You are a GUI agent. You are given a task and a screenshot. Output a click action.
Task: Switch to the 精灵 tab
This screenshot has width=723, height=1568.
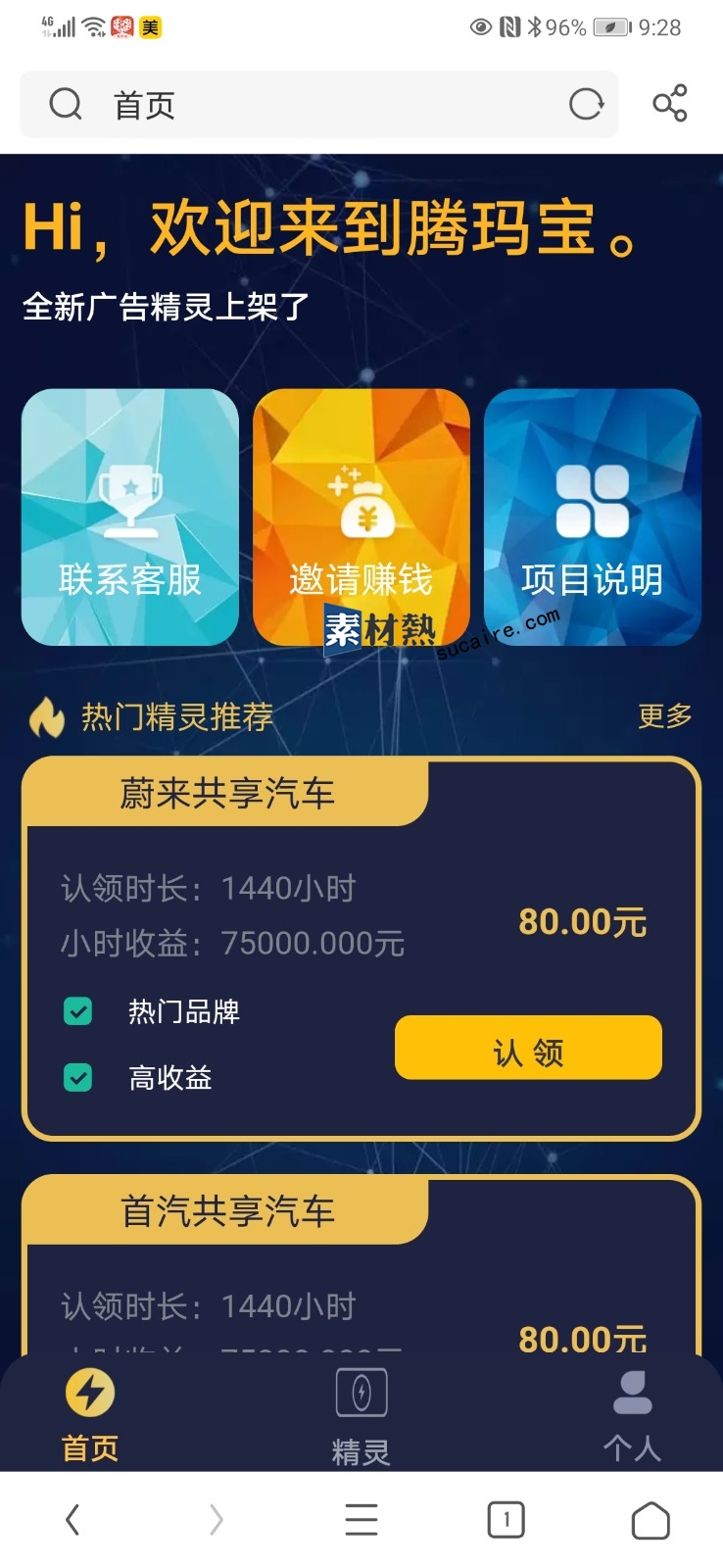click(x=361, y=1414)
